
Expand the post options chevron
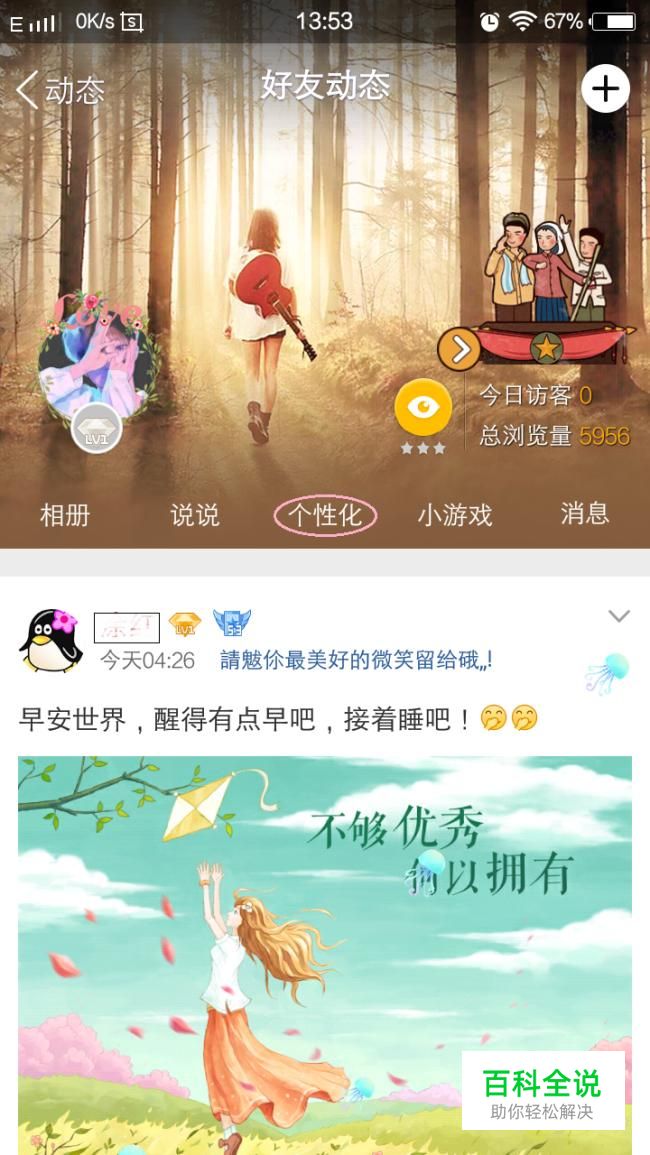[619, 616]
